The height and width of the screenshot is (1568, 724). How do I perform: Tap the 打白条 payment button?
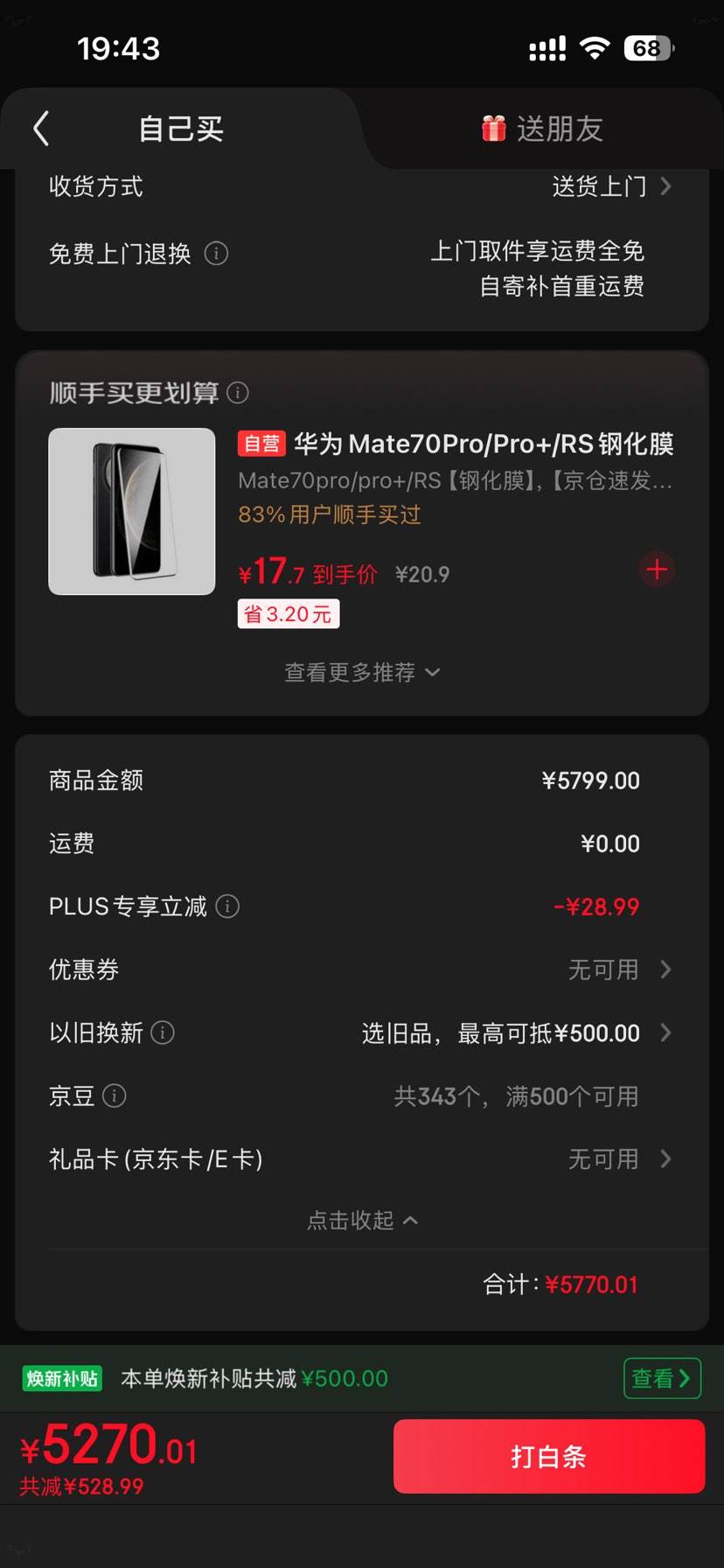[x=548, y=1456]
